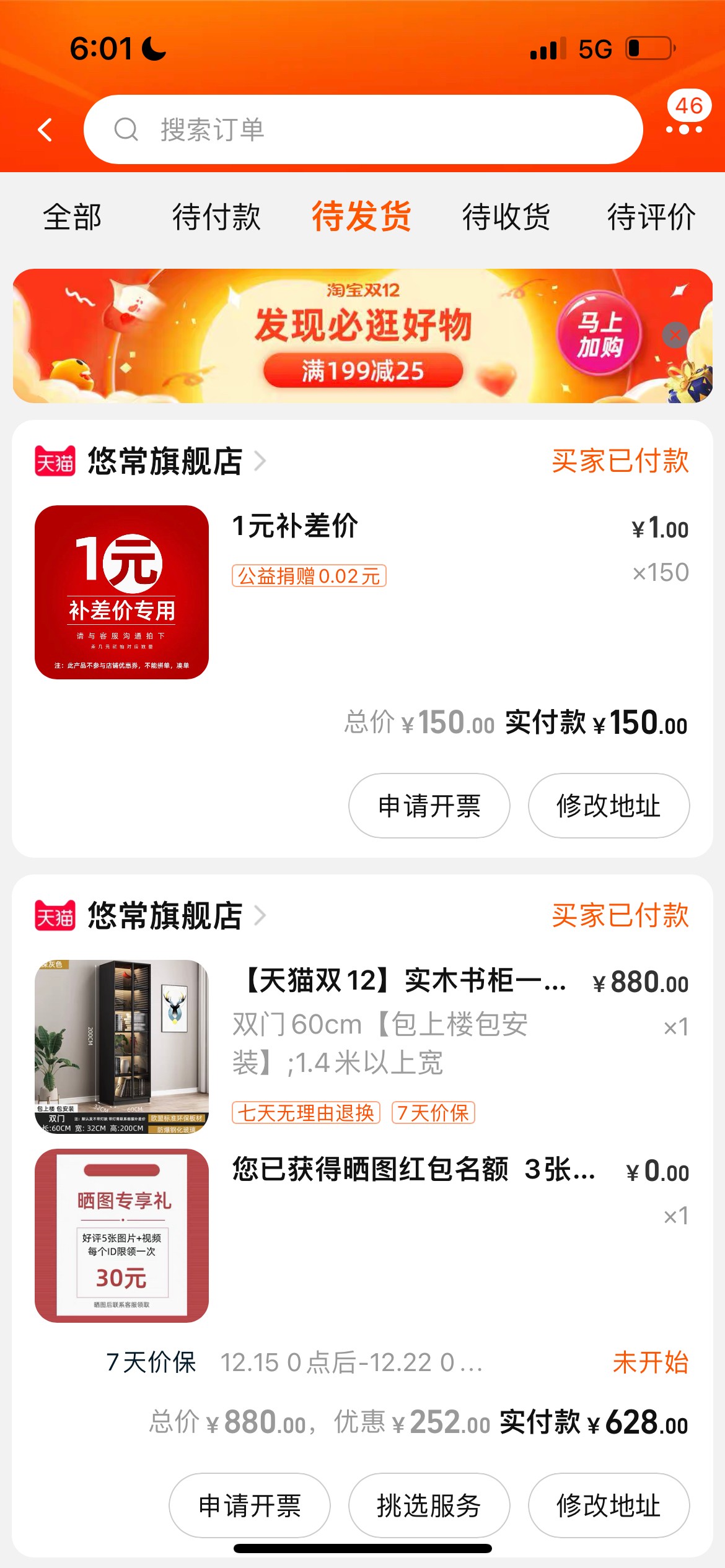This screenshot has width=725, height=1568.
Task: Tap 申请开票 for the ¥150 order
Action: coord(429,806)
